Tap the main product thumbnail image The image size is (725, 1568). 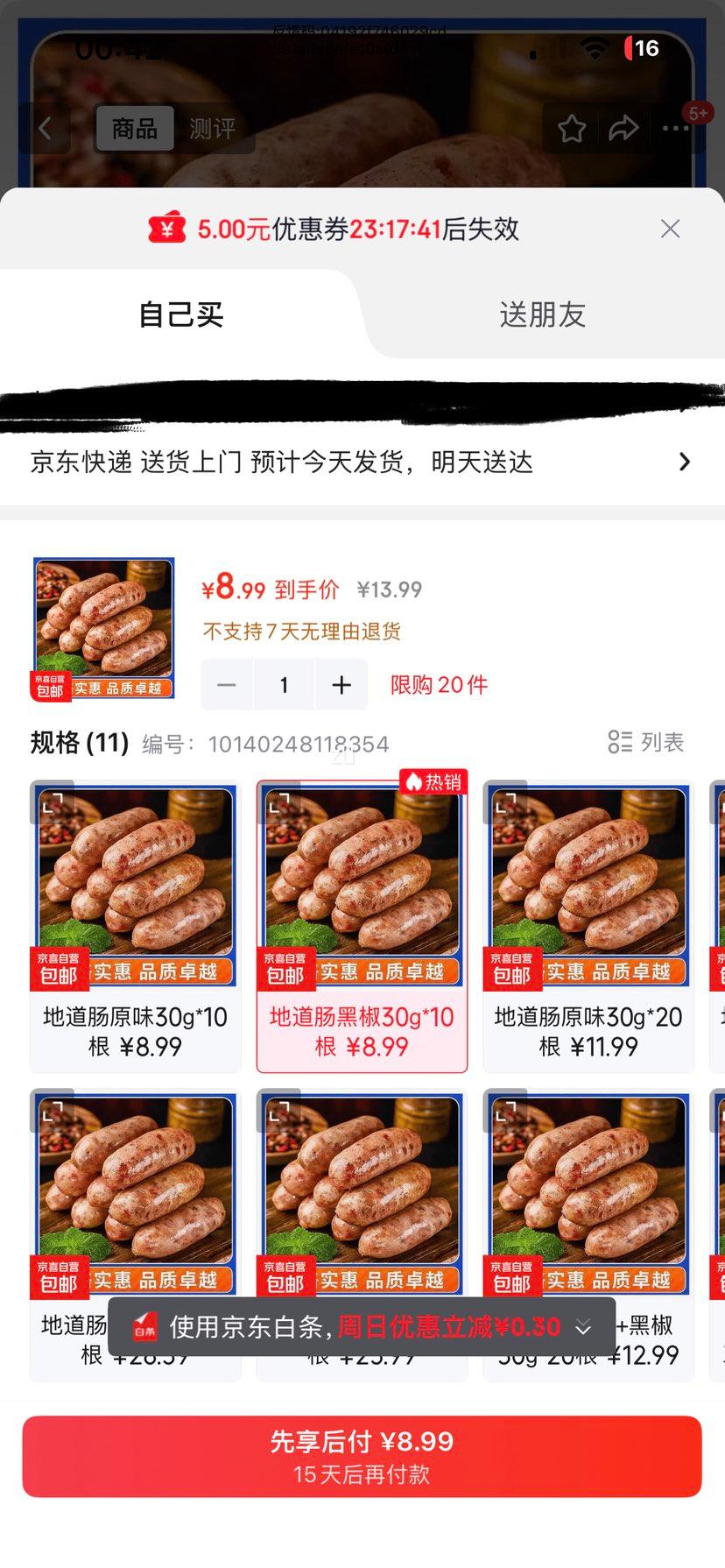click(x=102, y=626)
